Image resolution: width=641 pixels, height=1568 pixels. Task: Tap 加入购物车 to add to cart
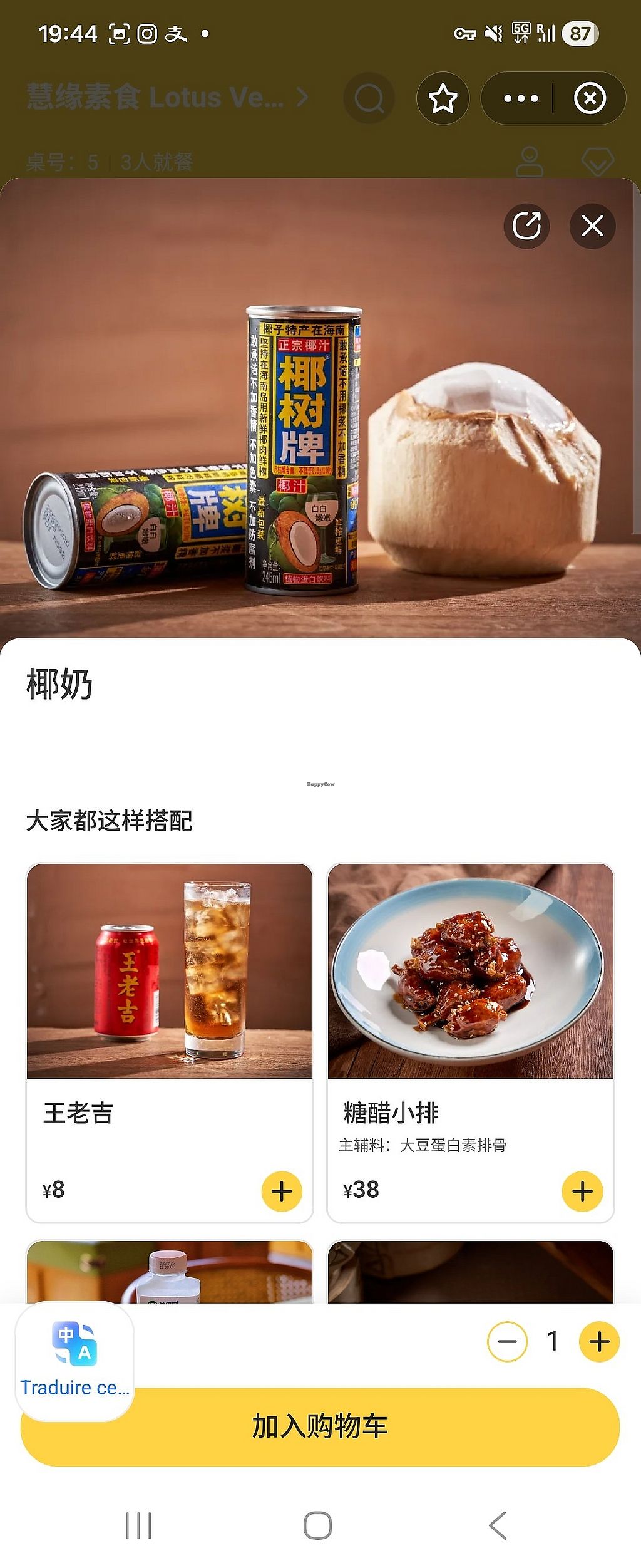click(x=320, y=1426)
